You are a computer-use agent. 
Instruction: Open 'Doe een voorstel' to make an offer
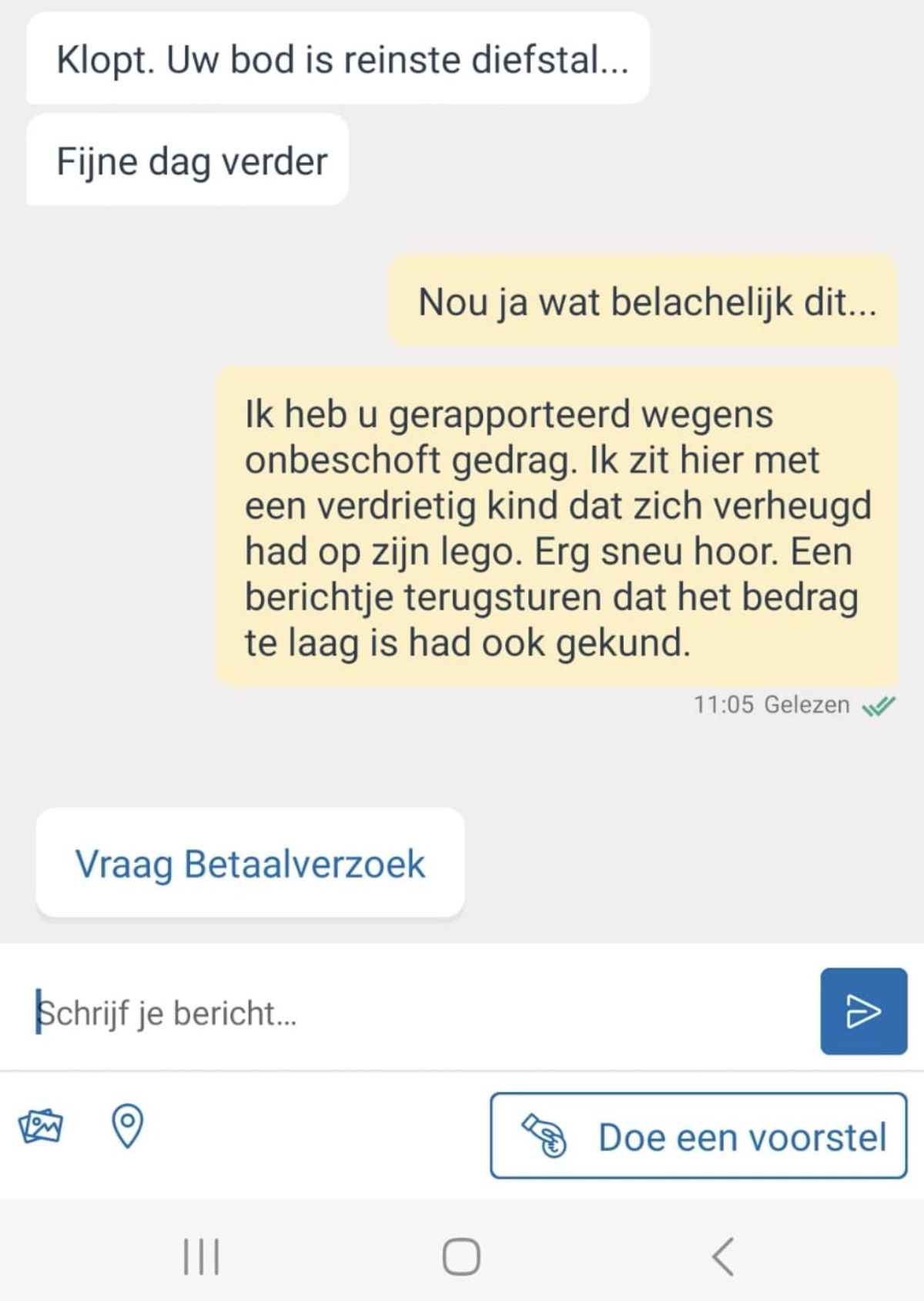pos(698,1136)
